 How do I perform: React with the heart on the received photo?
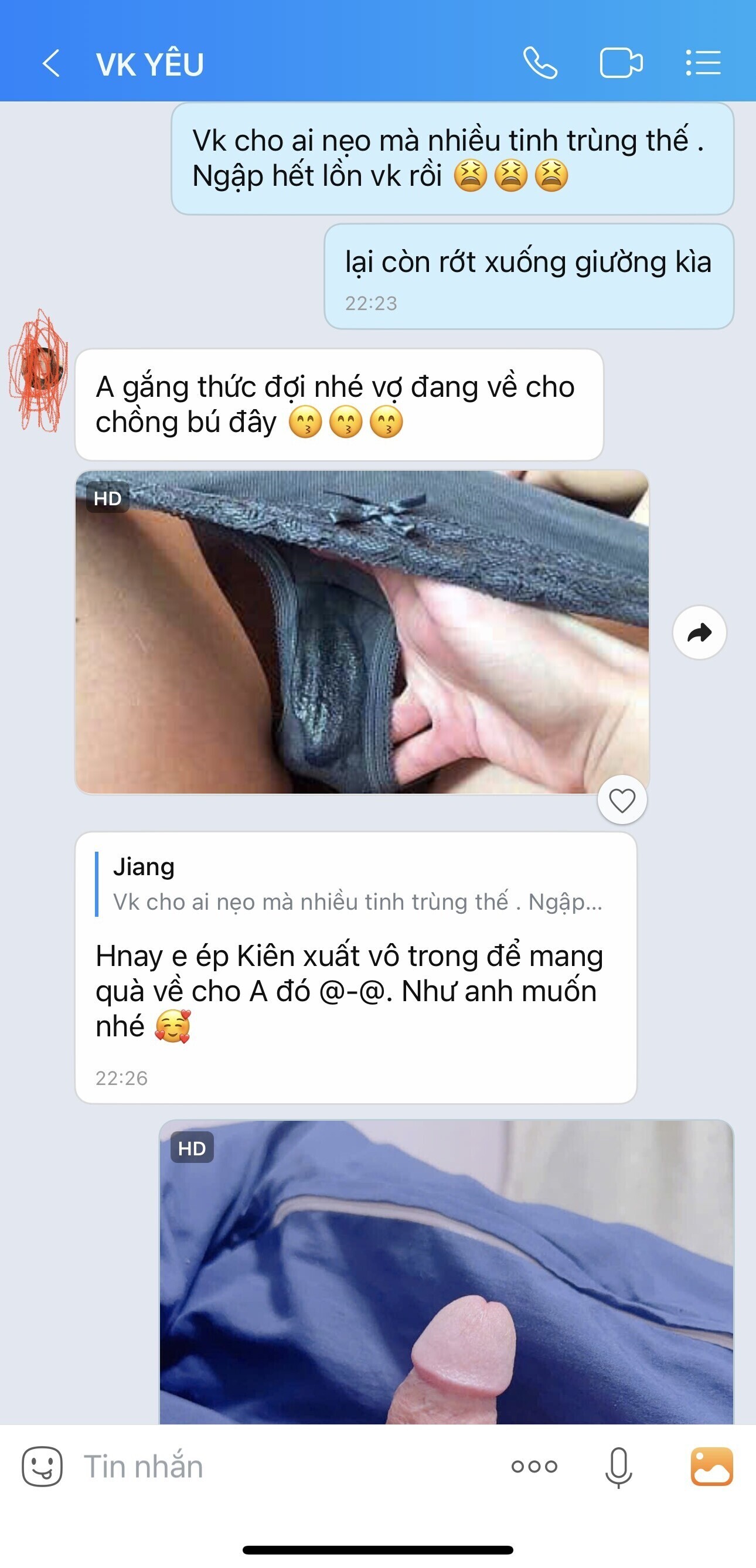[622, 800]
